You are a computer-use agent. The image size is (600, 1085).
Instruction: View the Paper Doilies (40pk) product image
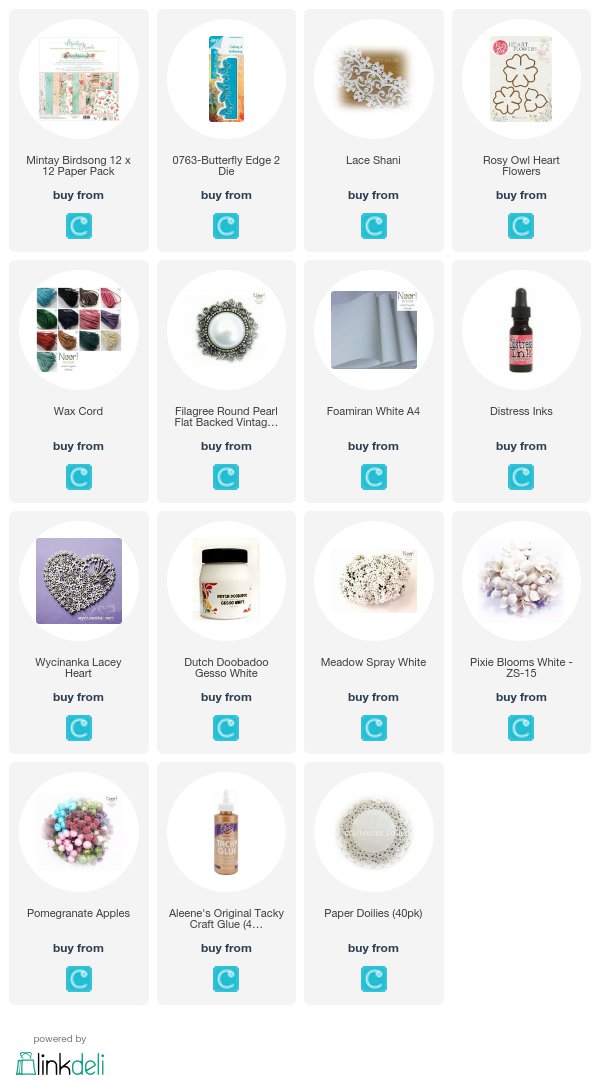click(x=374, y=832)
